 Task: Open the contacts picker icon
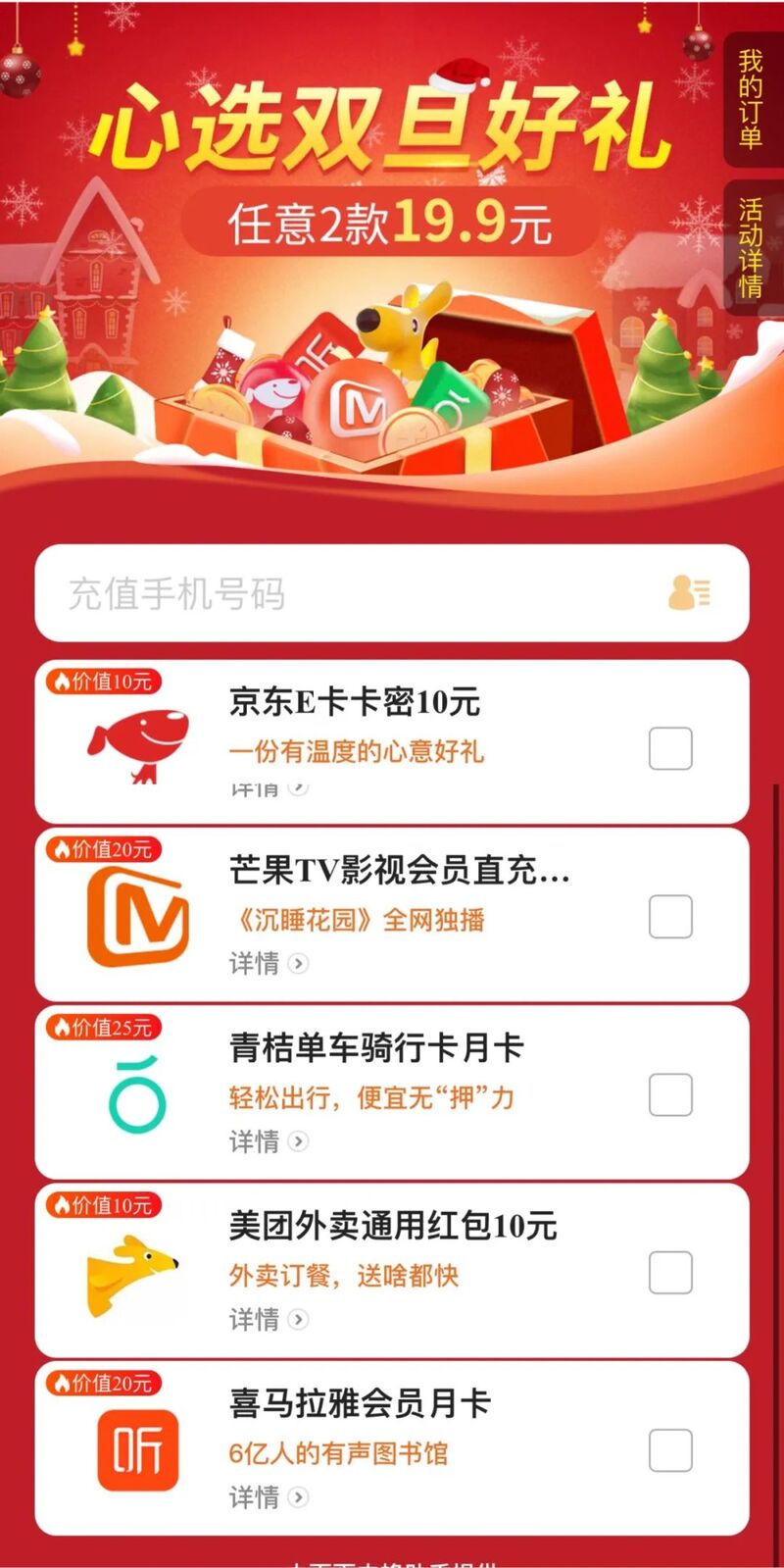[x=690, y=593]
